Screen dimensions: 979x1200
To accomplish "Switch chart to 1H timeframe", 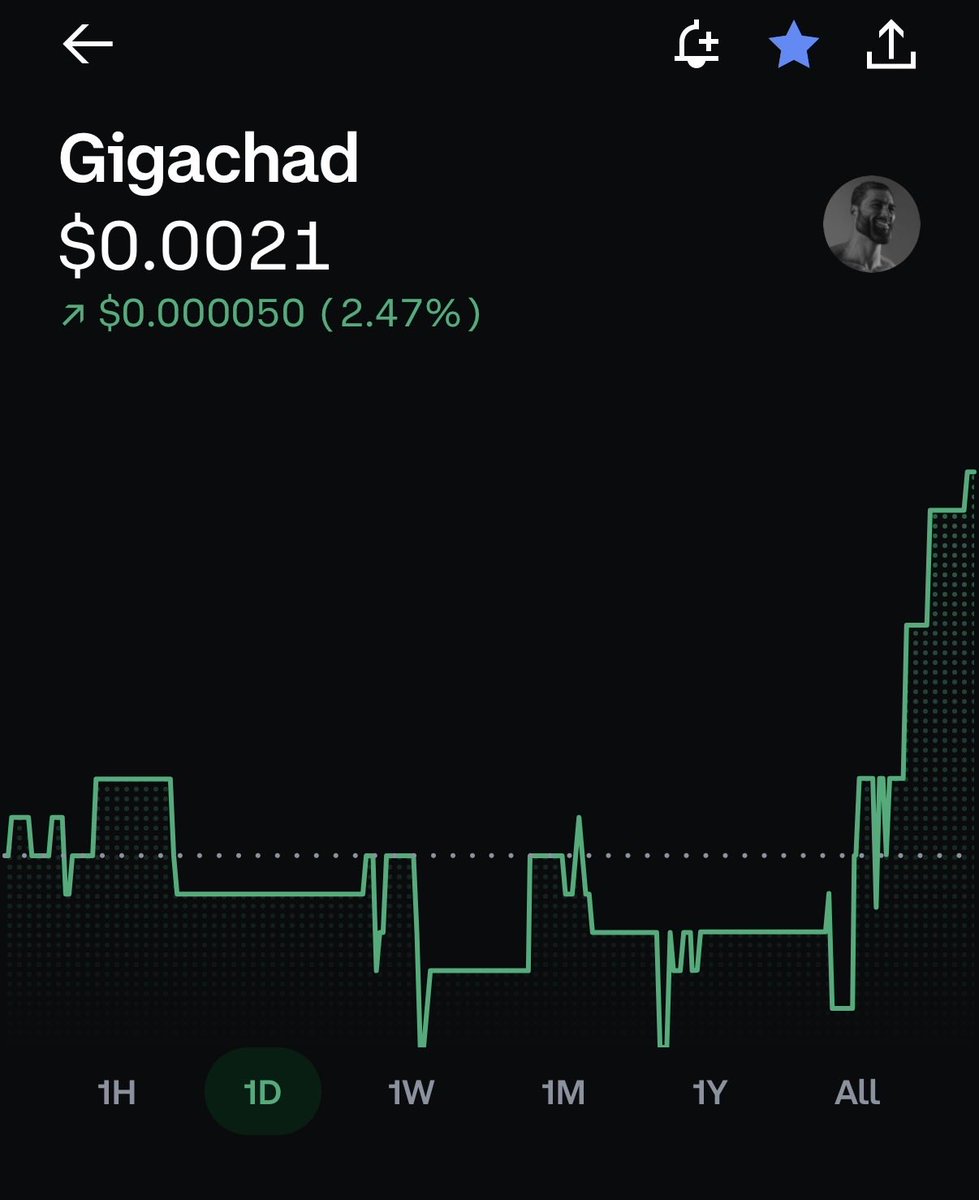I will pyautogui.click(x=117, y=1092).
